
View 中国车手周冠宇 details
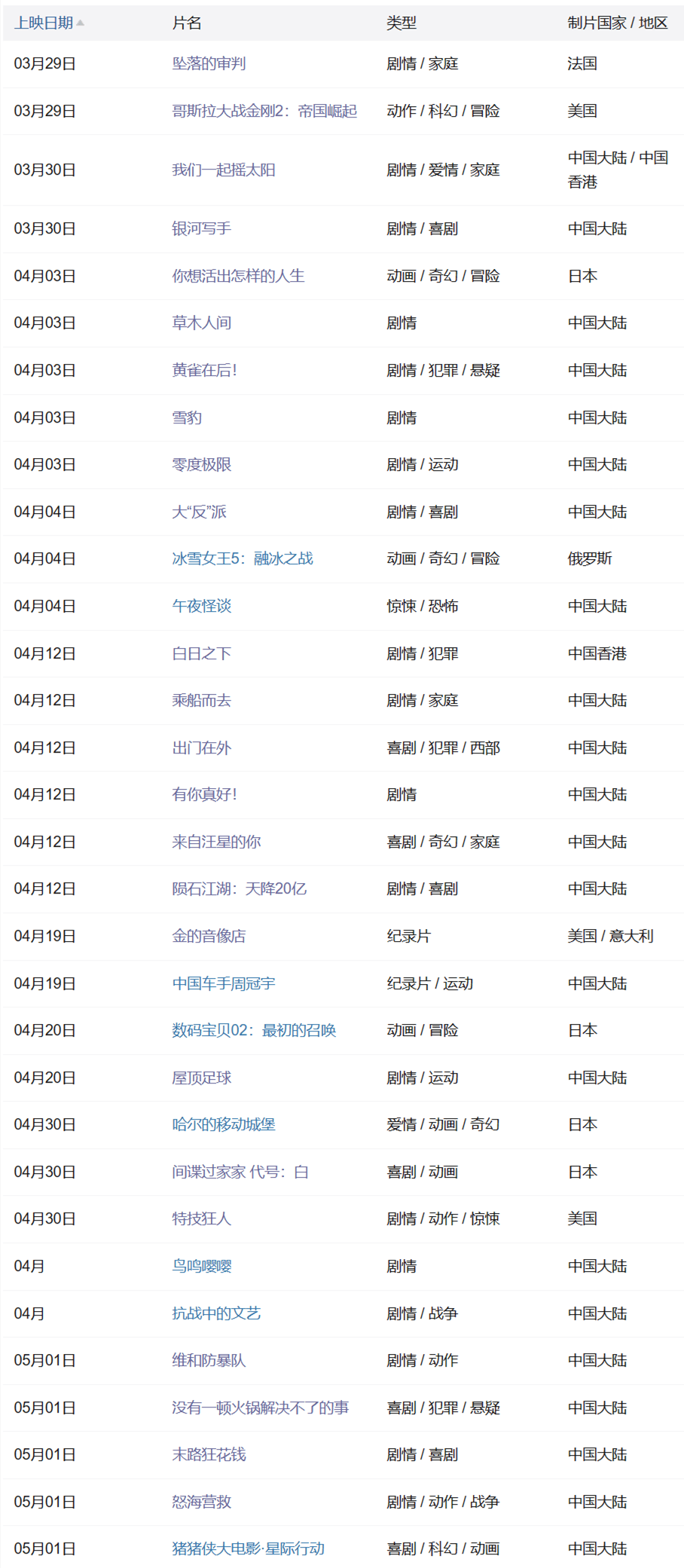point(224,983)
